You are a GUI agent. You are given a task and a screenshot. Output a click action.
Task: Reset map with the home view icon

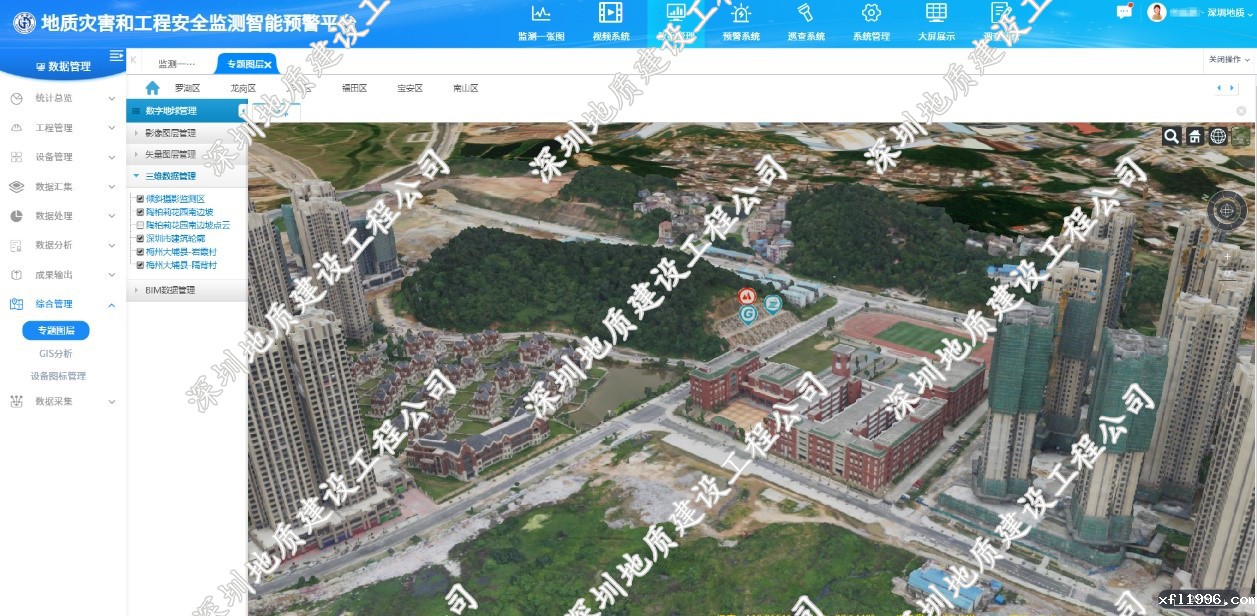click(1194, 137)
